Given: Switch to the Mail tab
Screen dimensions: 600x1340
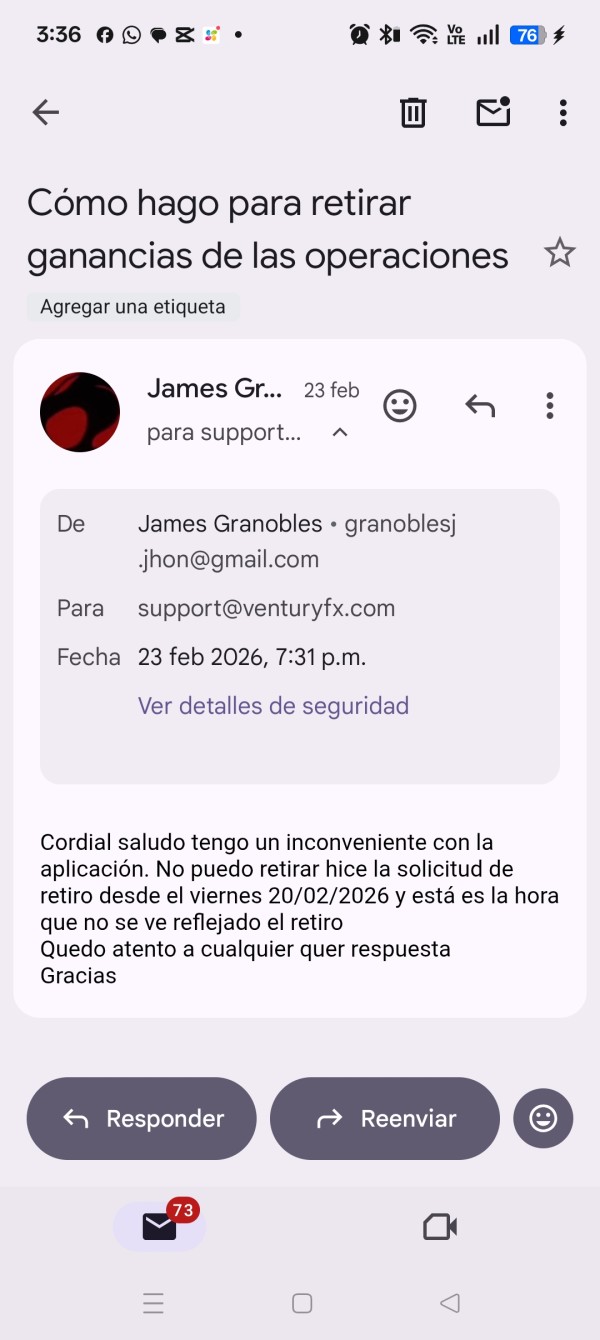Looking at the screenshot, I should [159, 1226].
